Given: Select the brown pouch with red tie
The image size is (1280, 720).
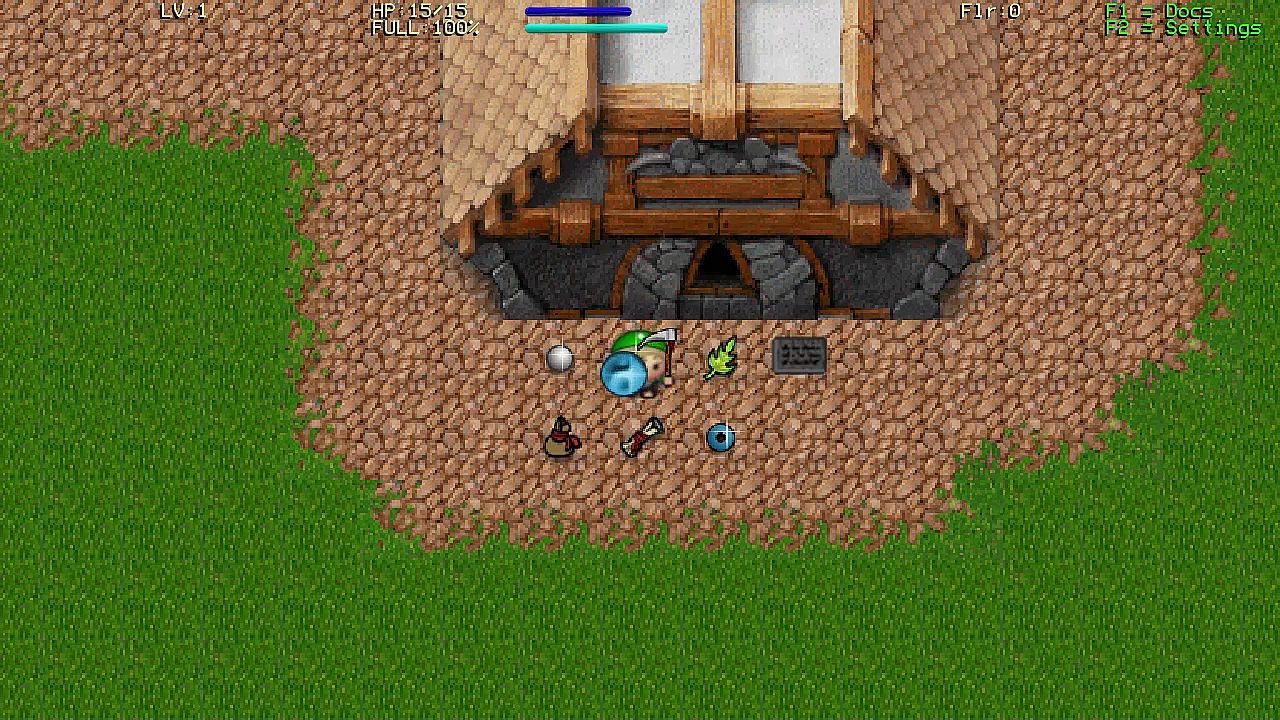Looking at the screenshot, I should click(561, 439).
